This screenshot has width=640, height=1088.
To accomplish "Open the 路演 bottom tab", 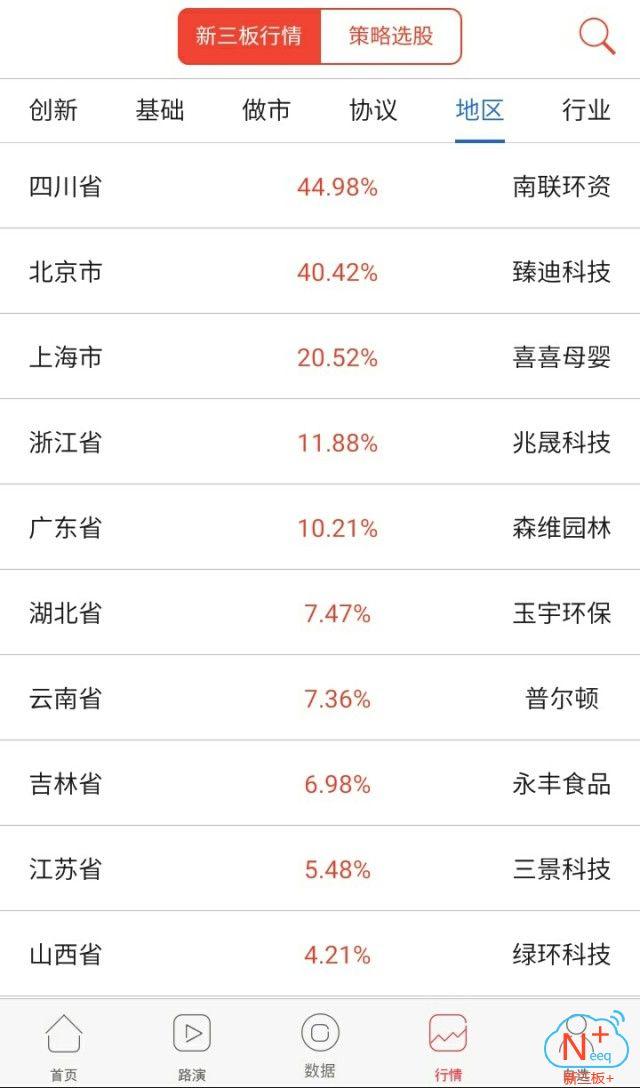I will pyautogui.click(x=192, y=1045).
